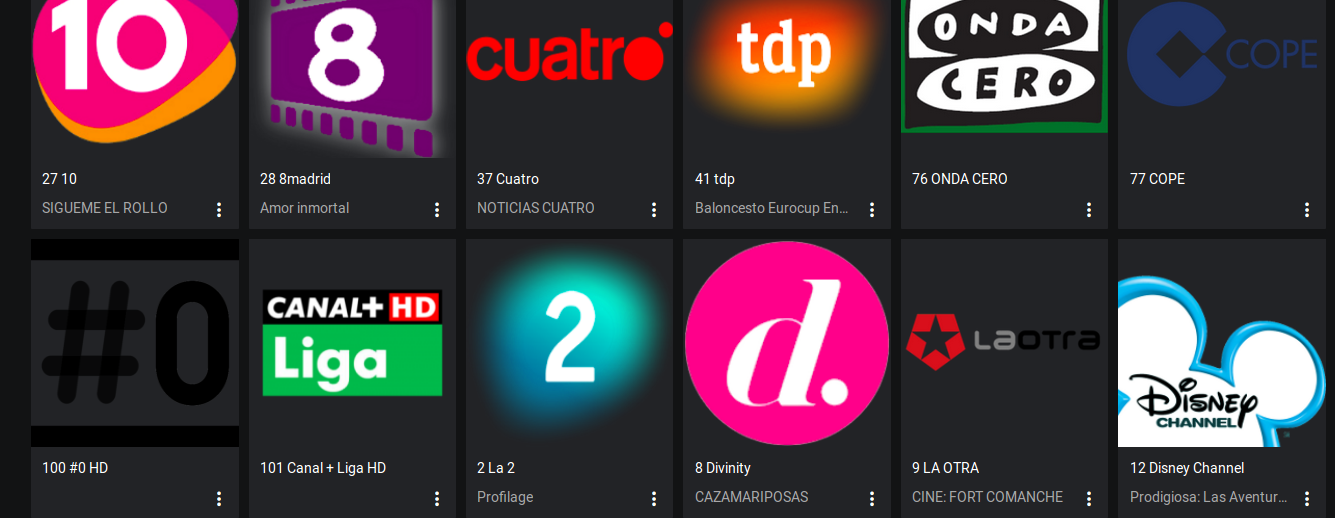The height and width of the screenshot is (518, 1335).
Task: Open the 9 LA OTRA channel
Action: (x=1004, y=343)
